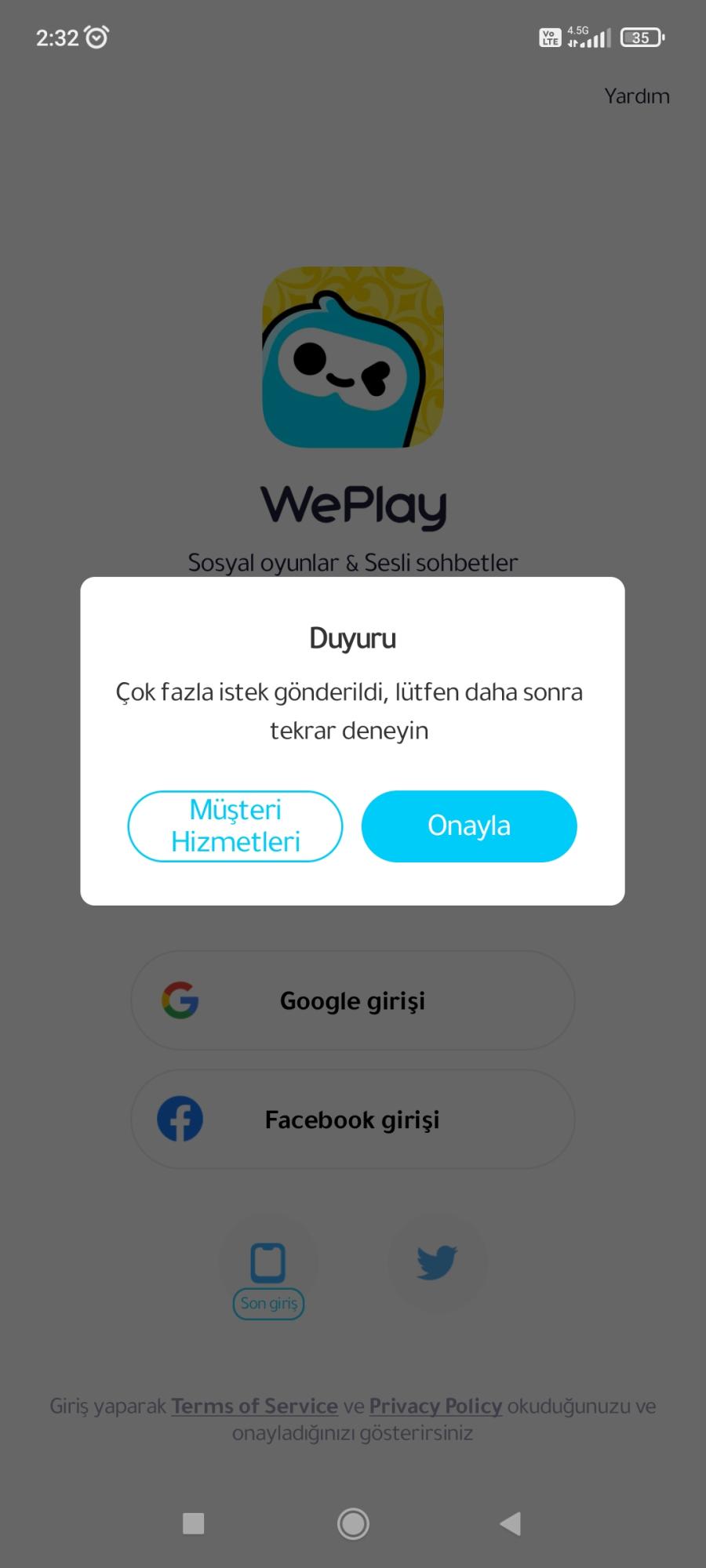Confirm the dialog with Onayla
The image size is (706, 1568).
tap(468, 826)
